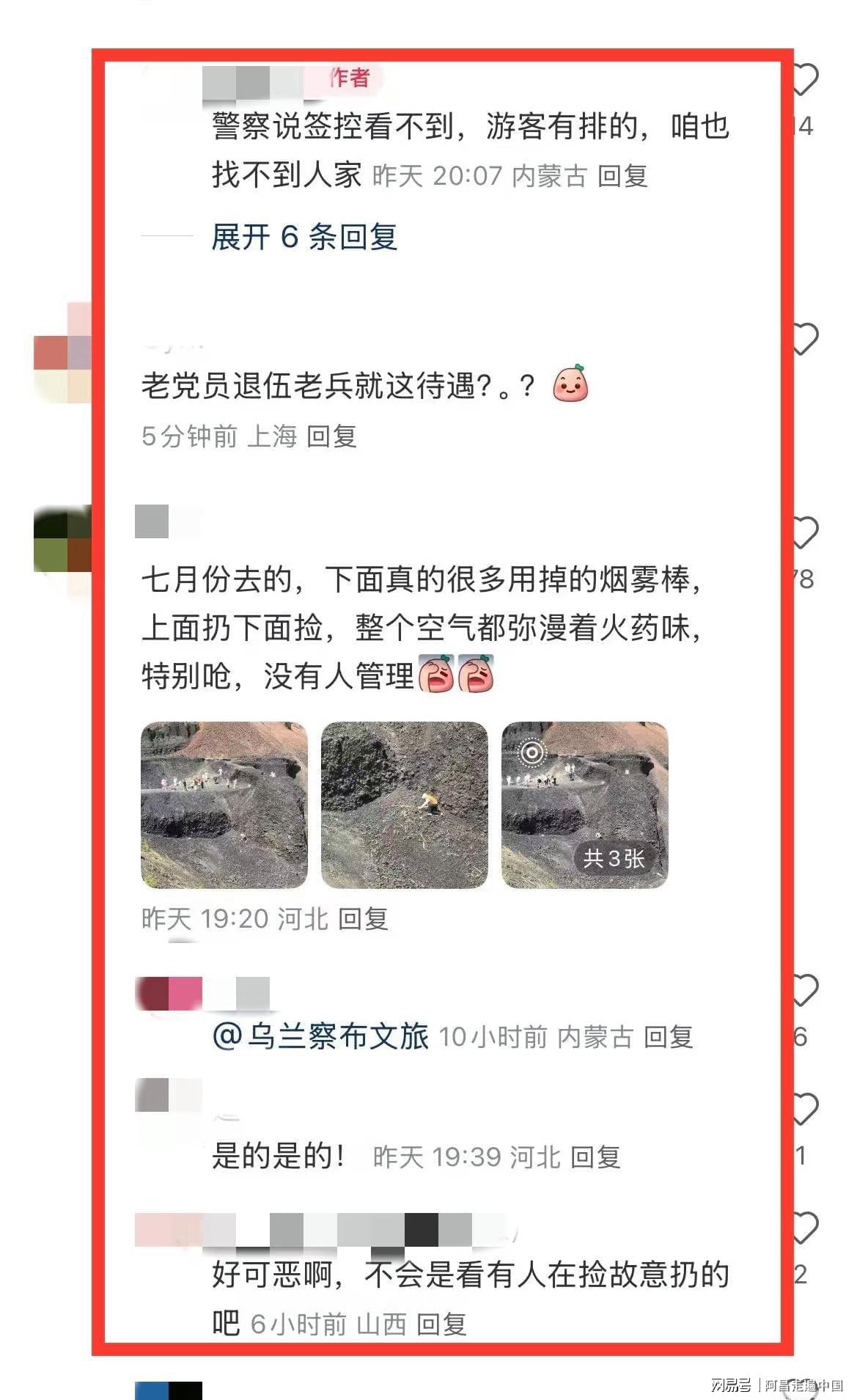Like the @乌兰察布文旅 comment
Image resolution: width=857 pixels, height=1400 pixels.
click(x=803, y=991)
